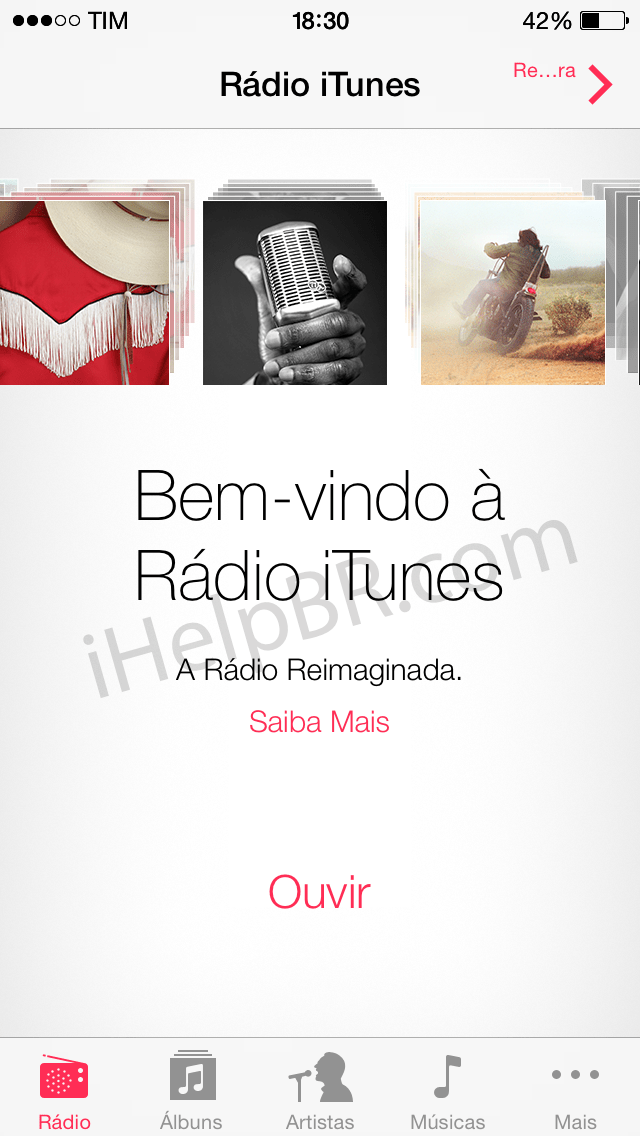
Task: Open the Saiba Mais link
Action: 319,722
